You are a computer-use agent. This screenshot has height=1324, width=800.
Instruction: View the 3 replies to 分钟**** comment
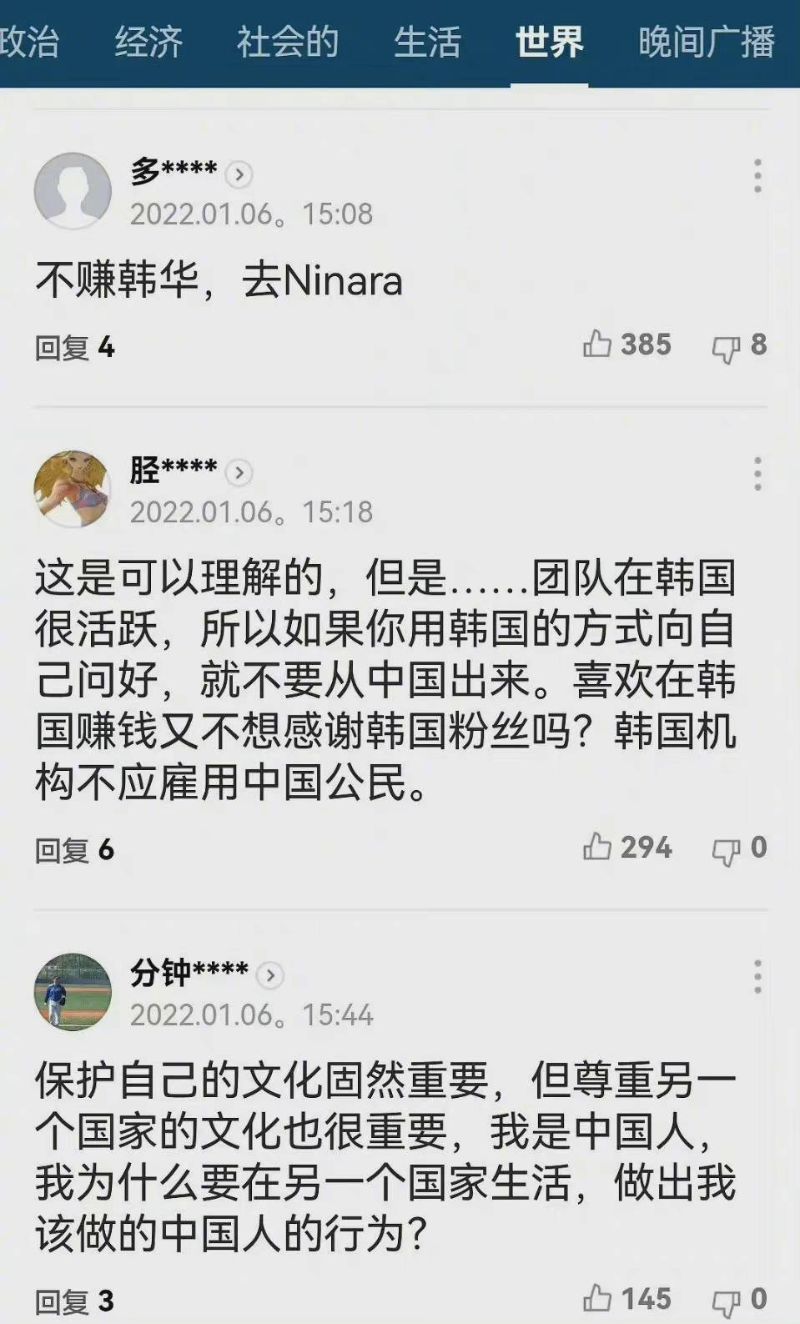coord(75,1302)
